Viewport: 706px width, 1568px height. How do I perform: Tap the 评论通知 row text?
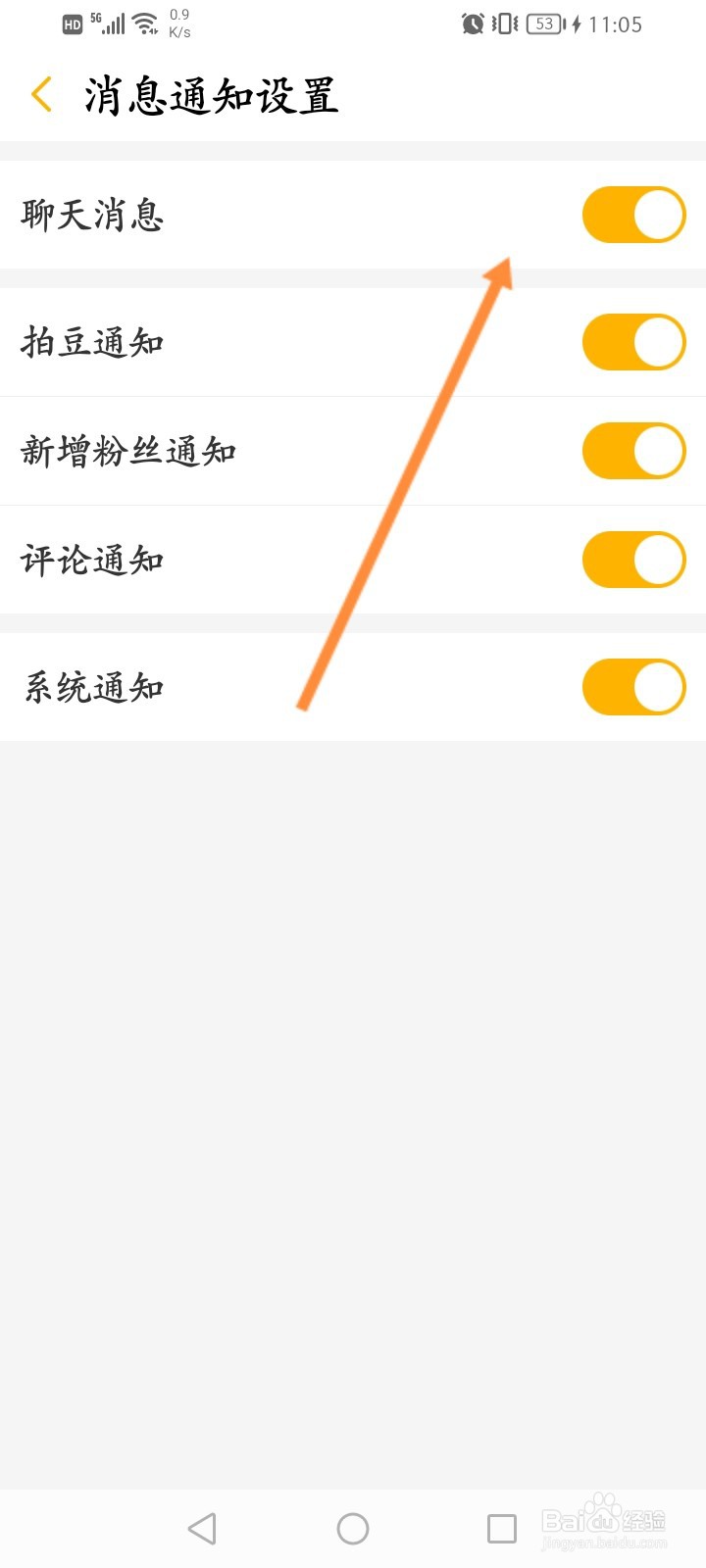tap(91, 560)
